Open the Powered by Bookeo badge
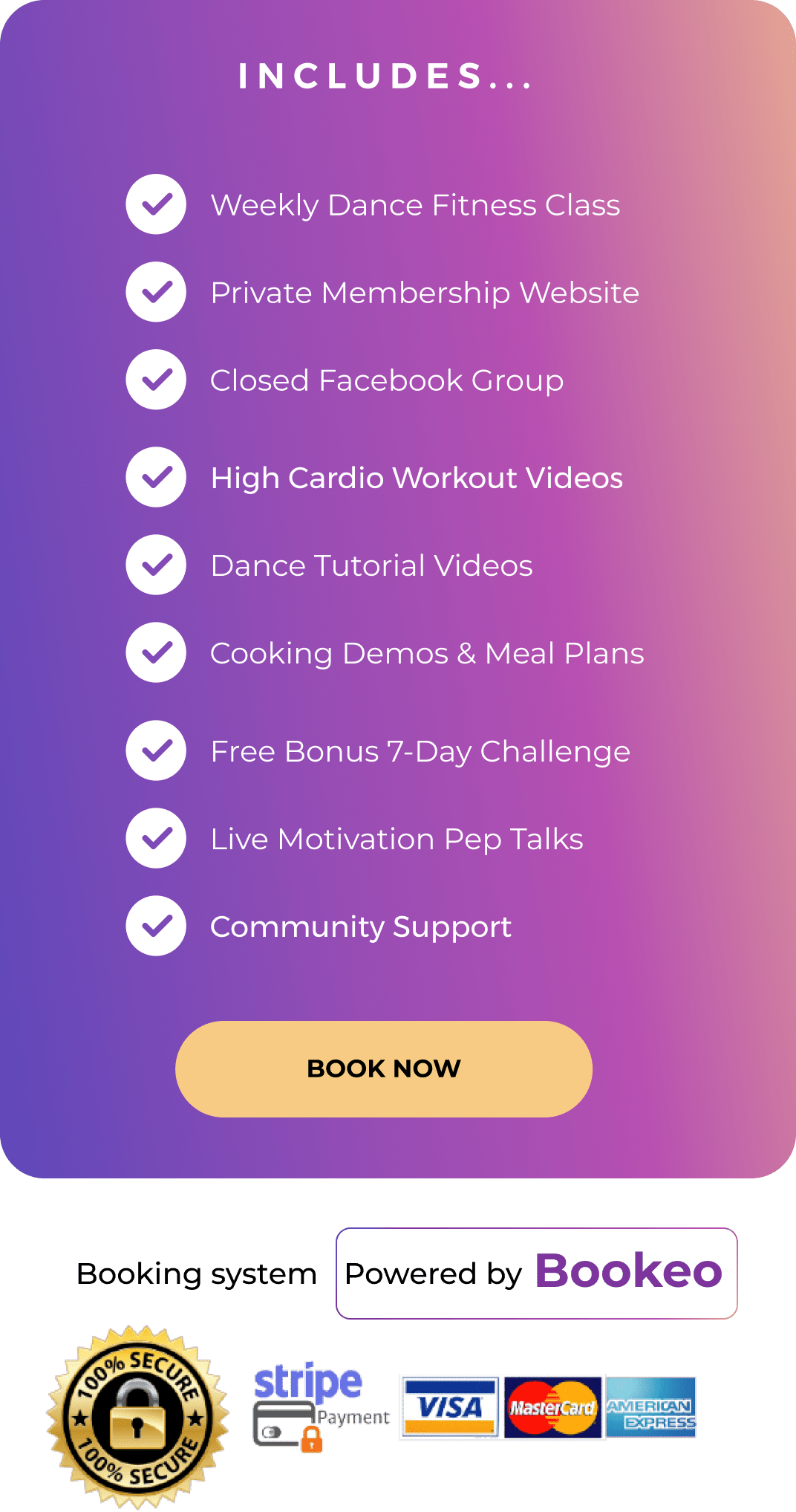 536,1273
